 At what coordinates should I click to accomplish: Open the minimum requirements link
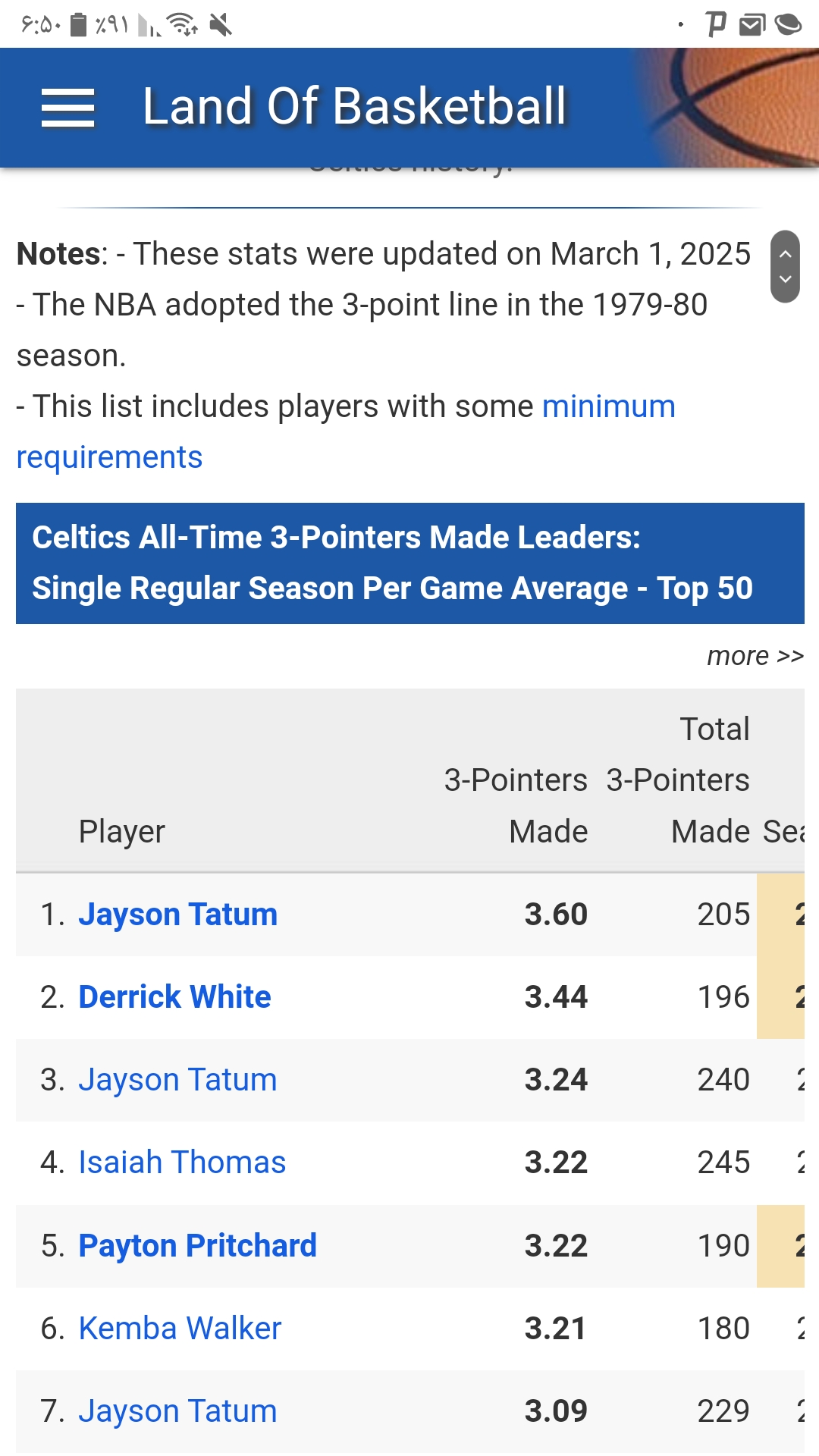pyautogui.click(x=346, y=431)
